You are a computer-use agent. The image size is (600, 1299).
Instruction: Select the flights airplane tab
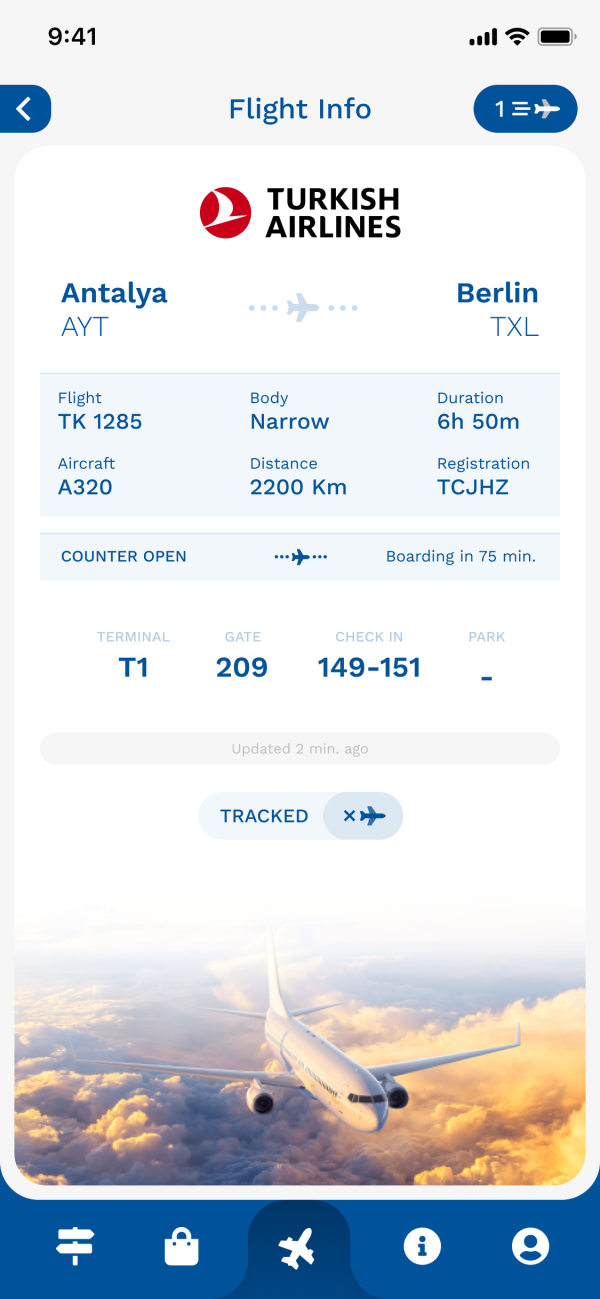(x=298, y=1248)
